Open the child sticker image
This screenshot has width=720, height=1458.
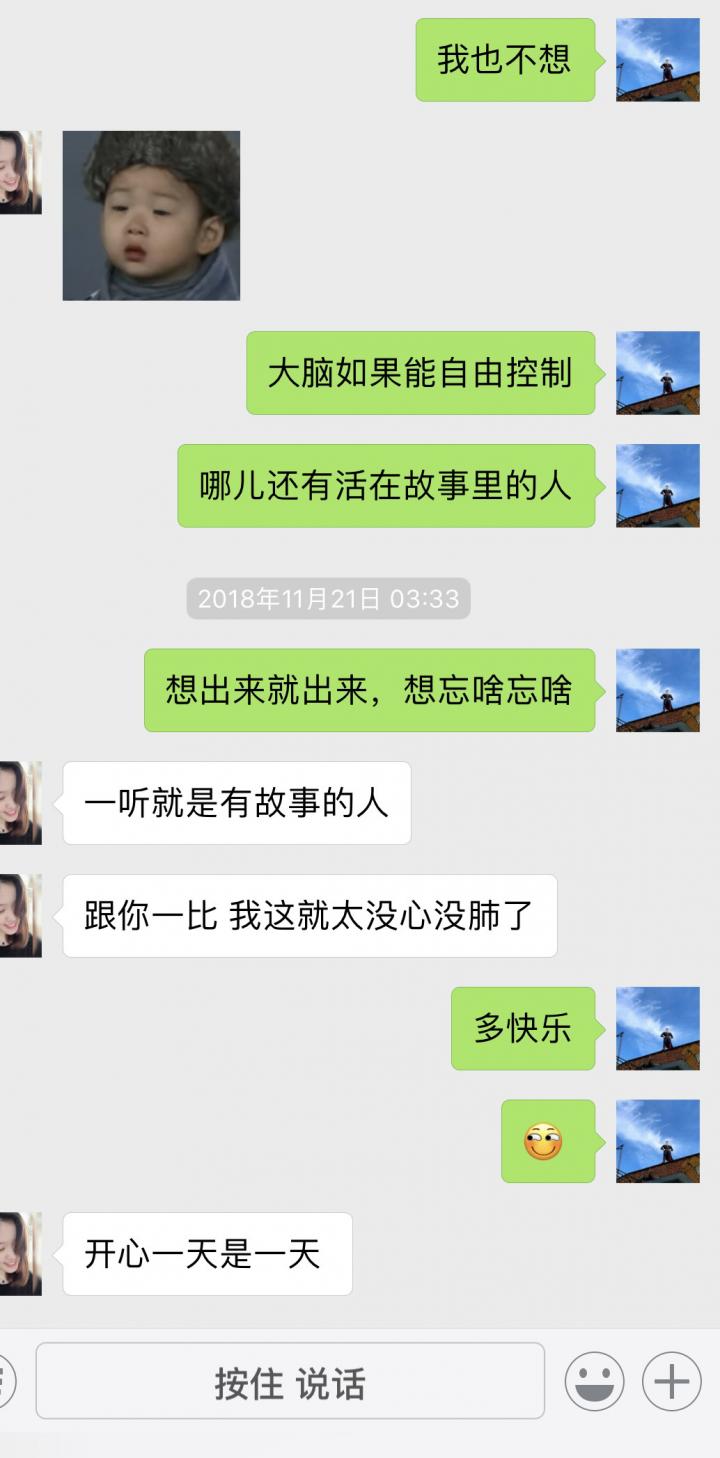(x=151, y=215)
